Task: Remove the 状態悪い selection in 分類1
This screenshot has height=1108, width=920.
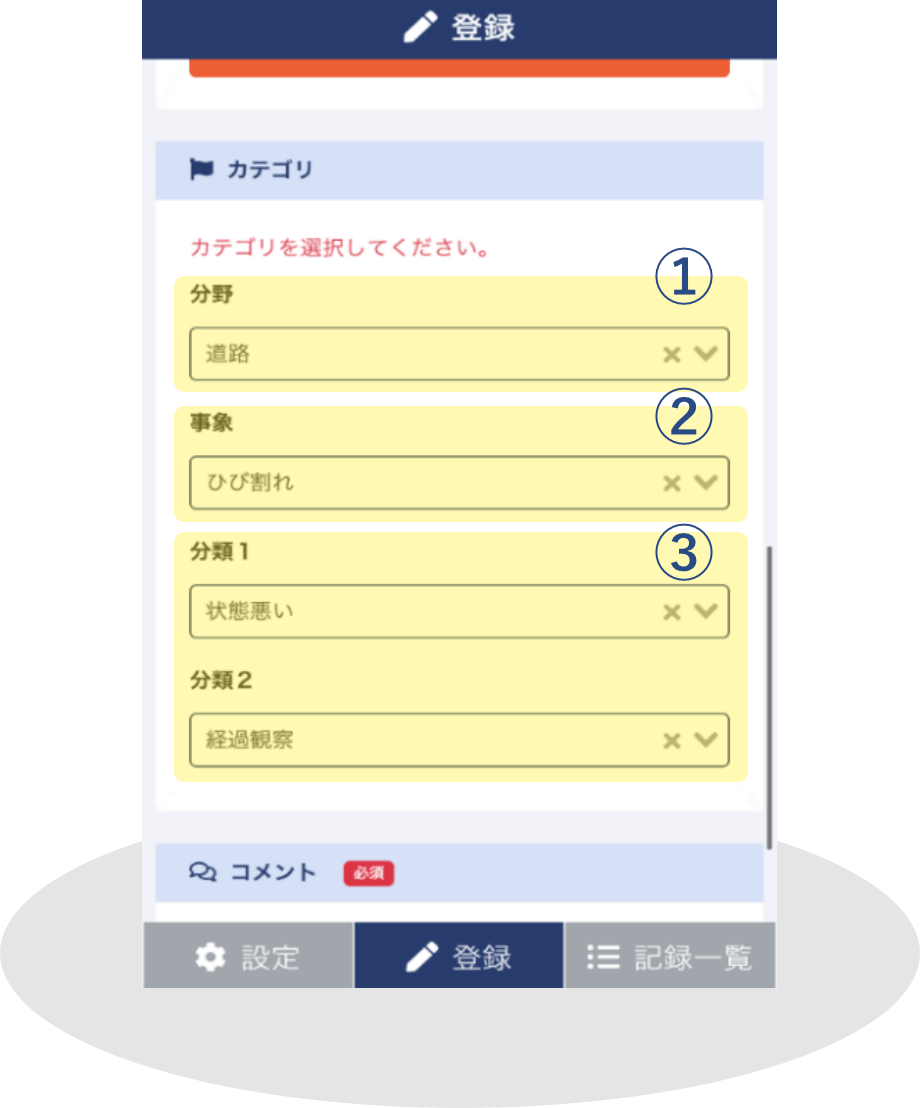Action: coord(672,611)
